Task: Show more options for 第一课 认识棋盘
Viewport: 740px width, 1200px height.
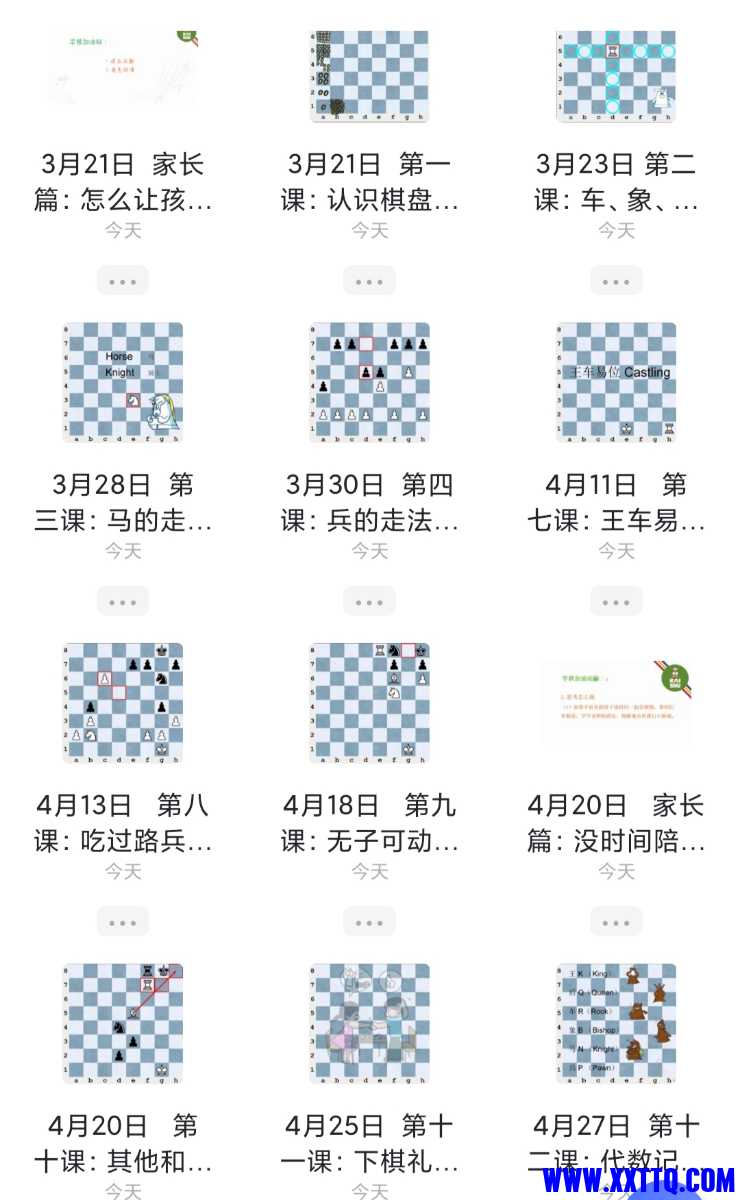Action: (370, 281)
